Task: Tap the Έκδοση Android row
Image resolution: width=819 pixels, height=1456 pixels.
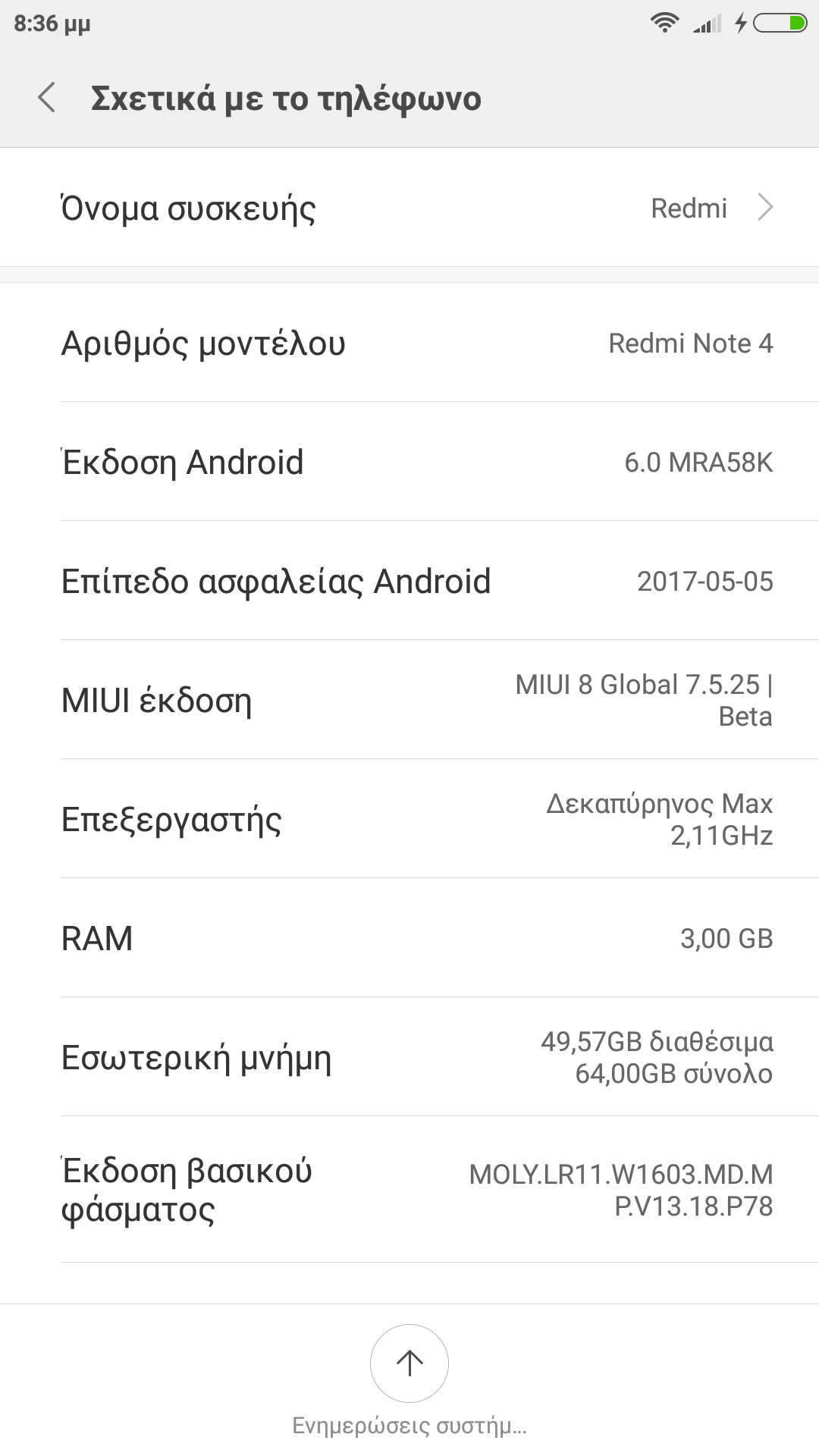Action: pos(409,462)
